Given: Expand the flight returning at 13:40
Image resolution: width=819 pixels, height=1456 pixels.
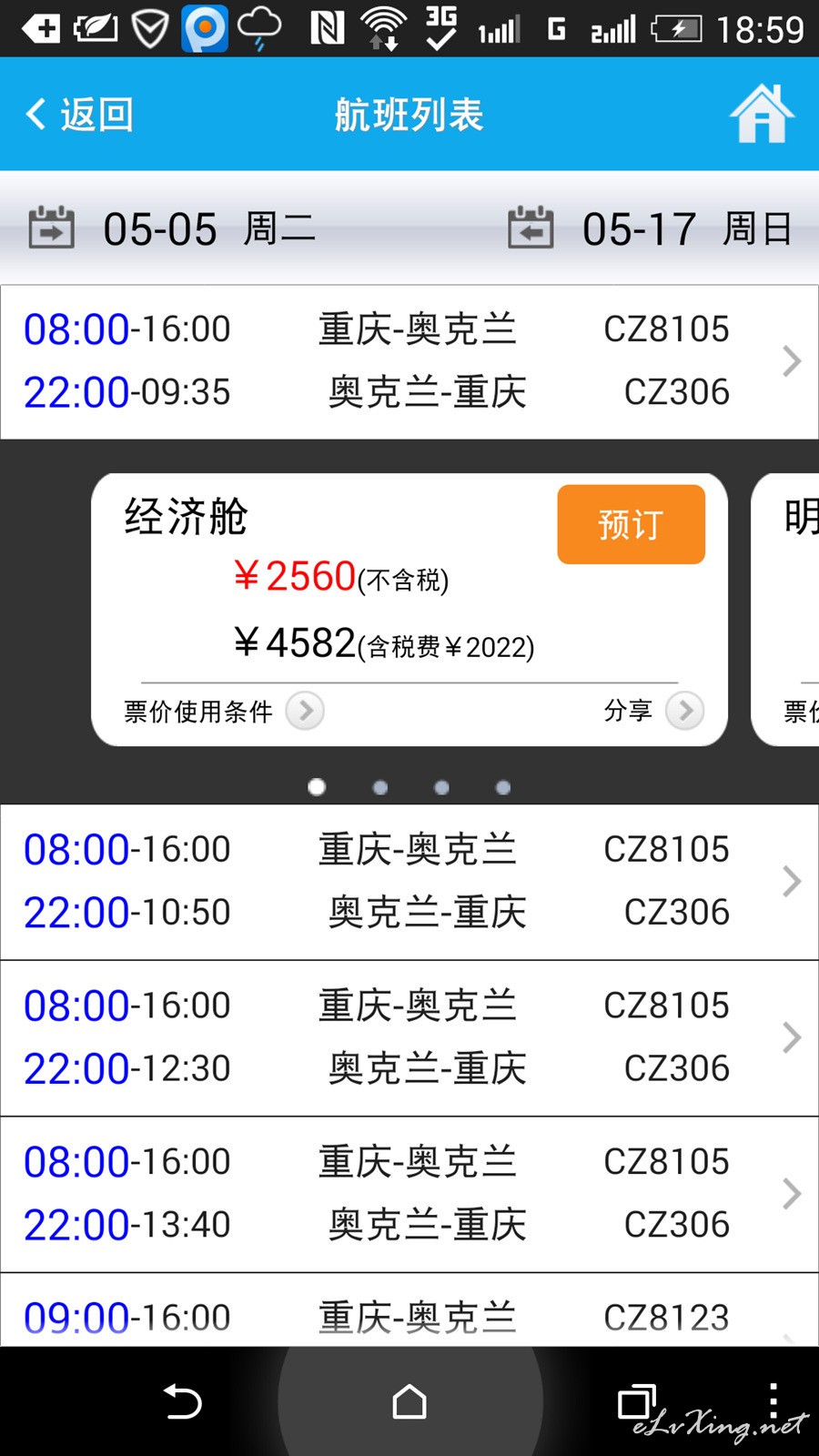Looking at the screenshot, I should (409, 1194).
